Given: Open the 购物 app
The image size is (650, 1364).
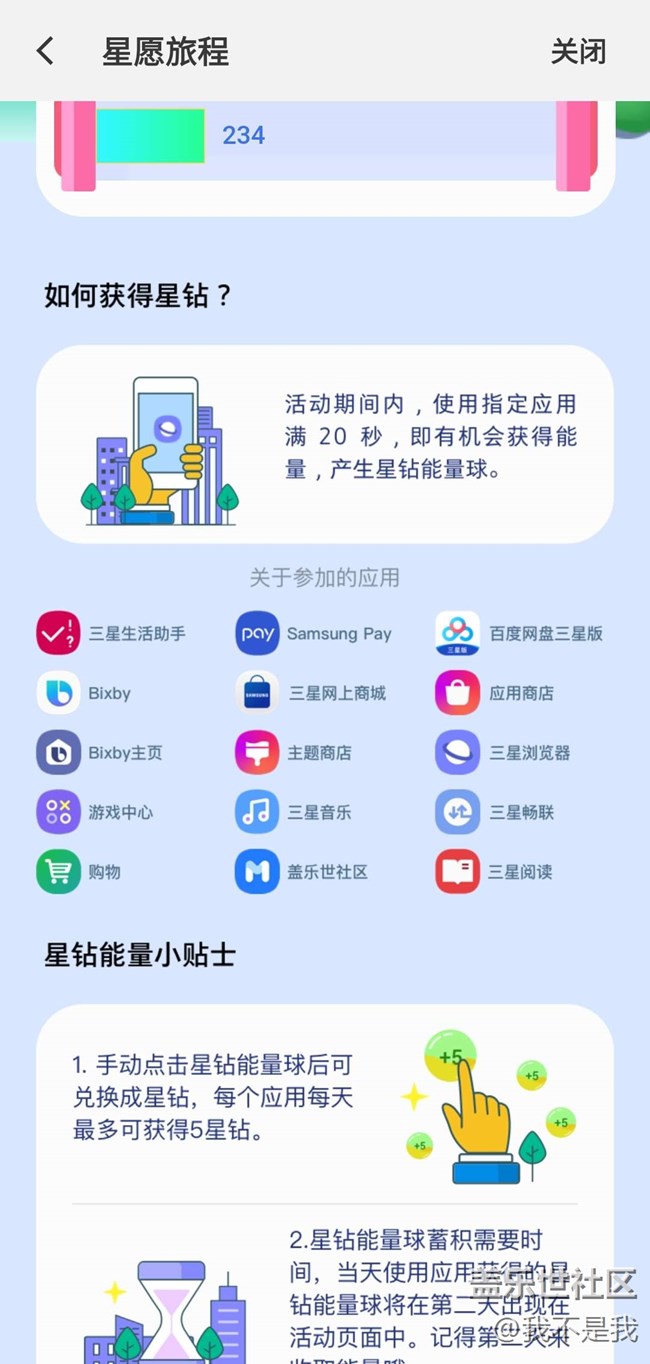Looking at the screenshot, I should (79, 872).
